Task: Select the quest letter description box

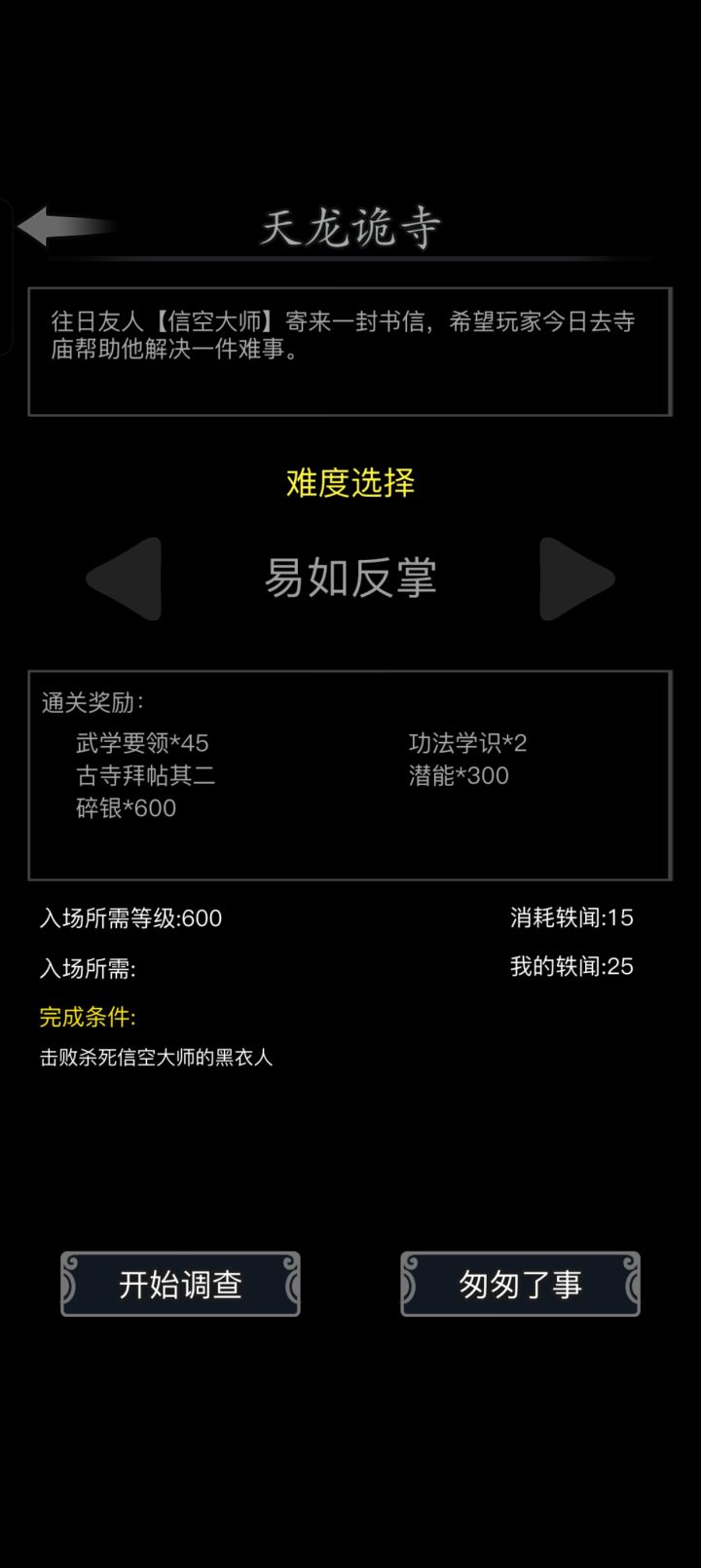Action: 350,349
